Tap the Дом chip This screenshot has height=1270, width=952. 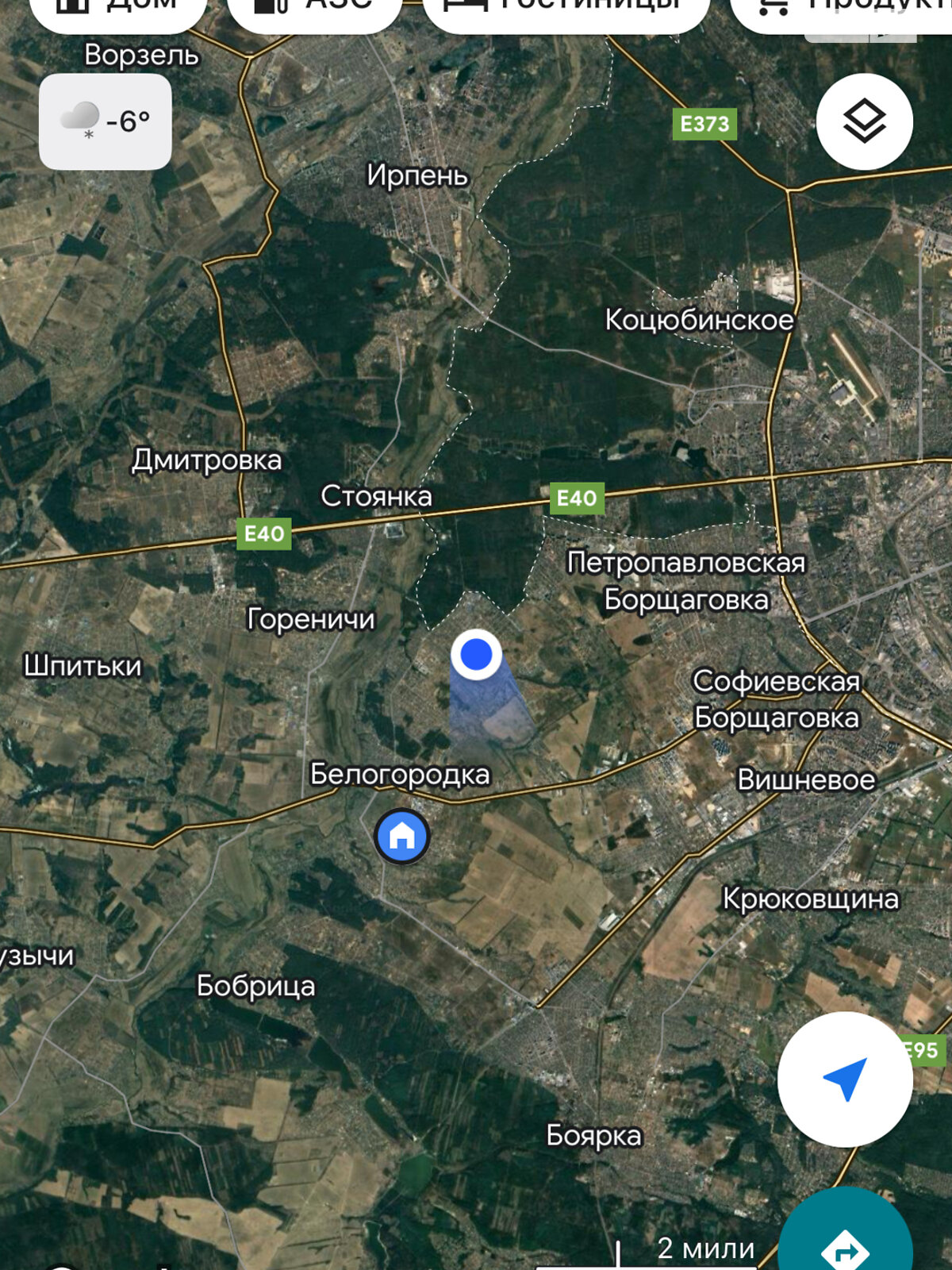click(x=117, y=10)
